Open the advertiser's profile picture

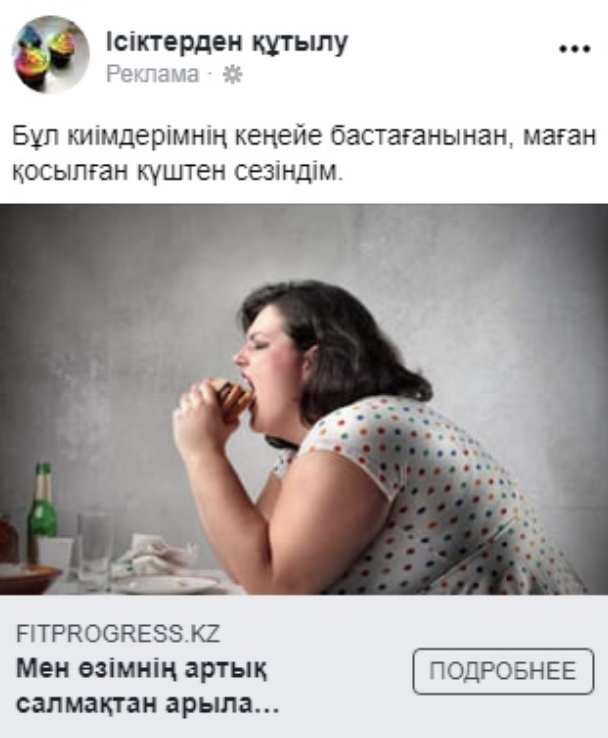pos(50,54)
